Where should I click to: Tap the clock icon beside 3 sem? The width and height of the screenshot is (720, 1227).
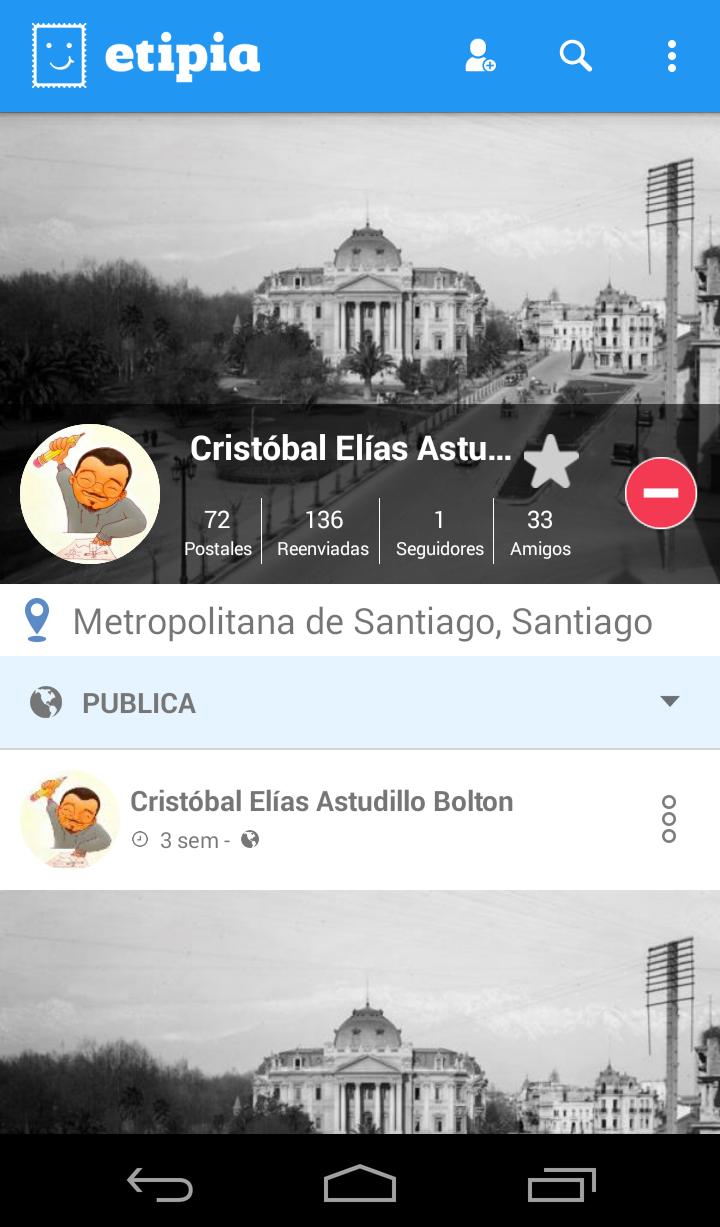tap(140, 840)
